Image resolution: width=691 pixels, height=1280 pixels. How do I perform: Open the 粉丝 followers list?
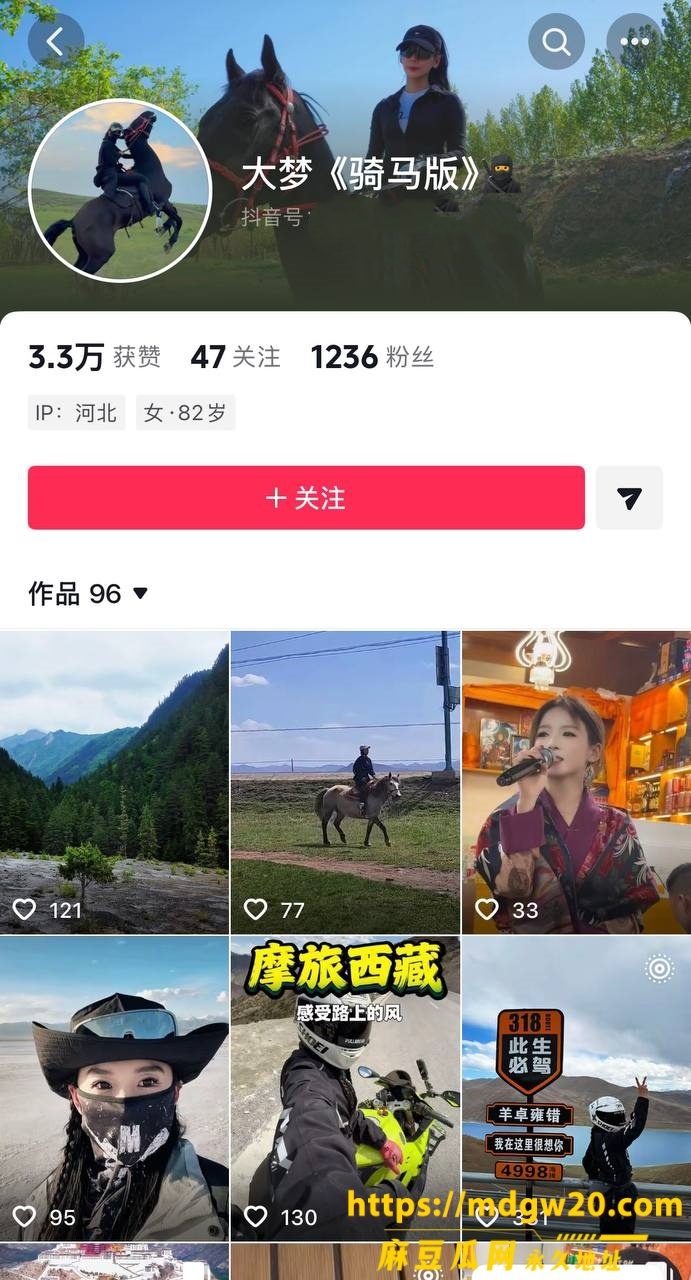coord(373,357)
